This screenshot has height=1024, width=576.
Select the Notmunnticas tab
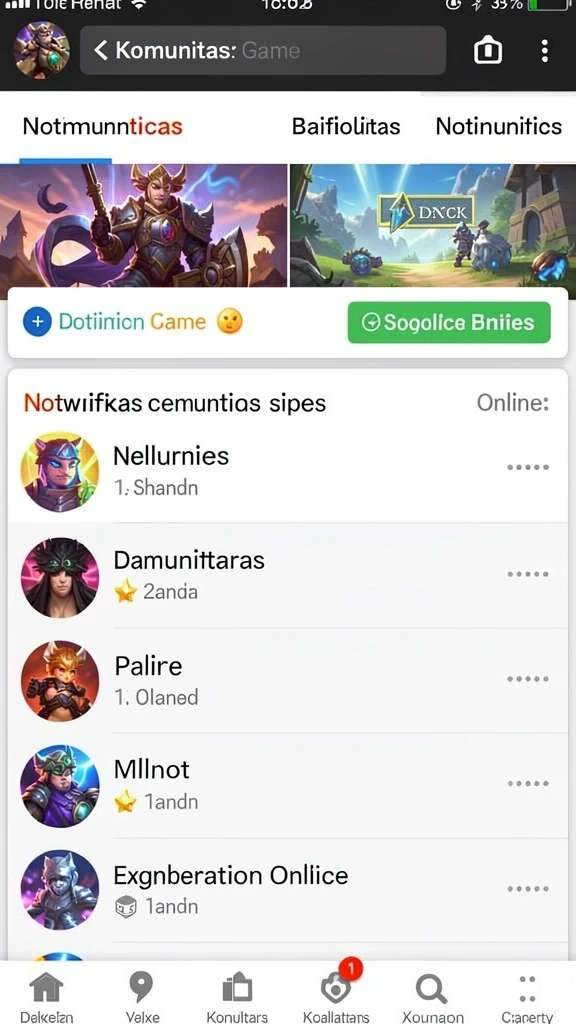point(103,126)
